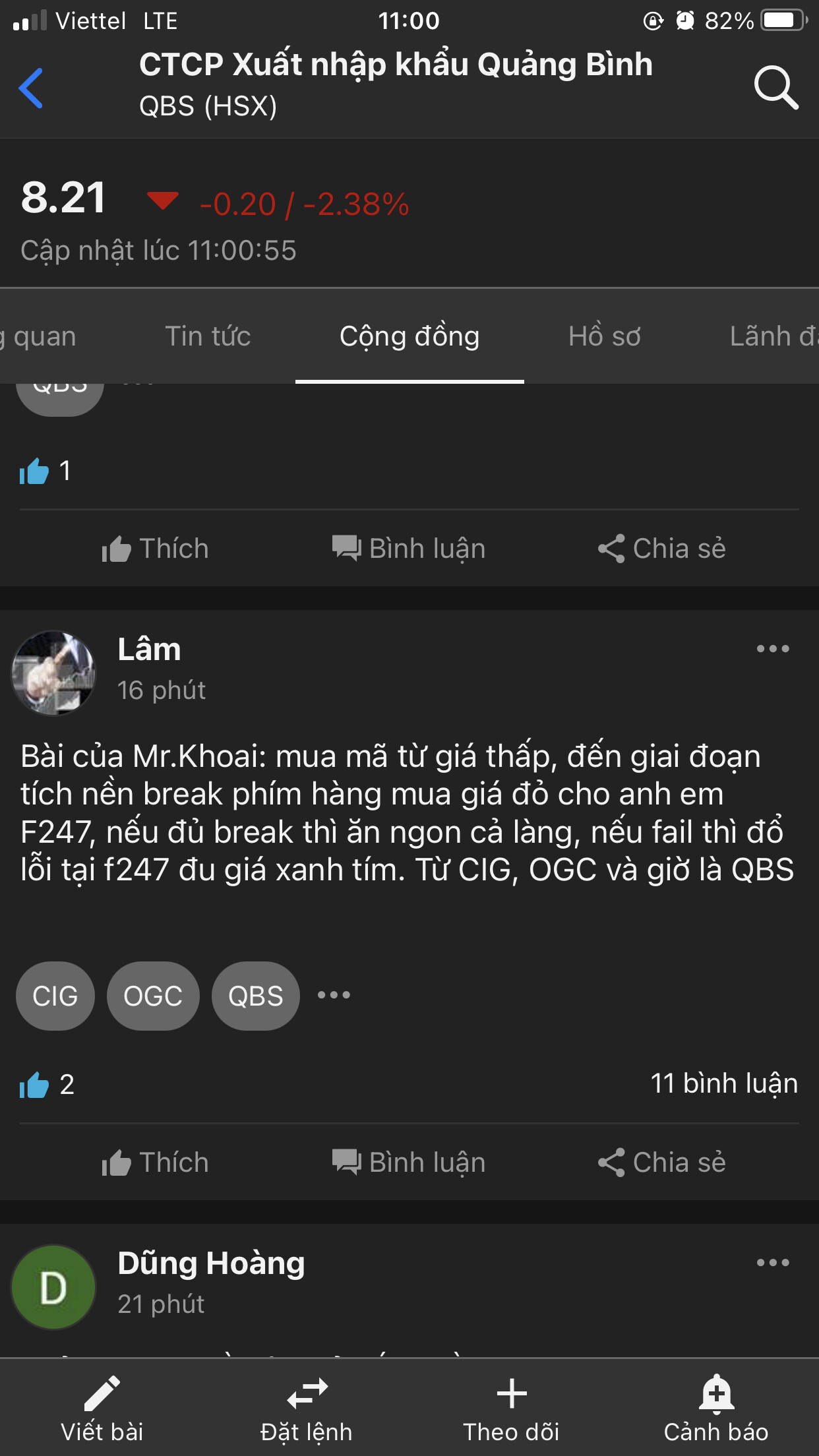Show more stock tags beside the QBS chip
Screen dimensions: 819x1456
(334, 995)
